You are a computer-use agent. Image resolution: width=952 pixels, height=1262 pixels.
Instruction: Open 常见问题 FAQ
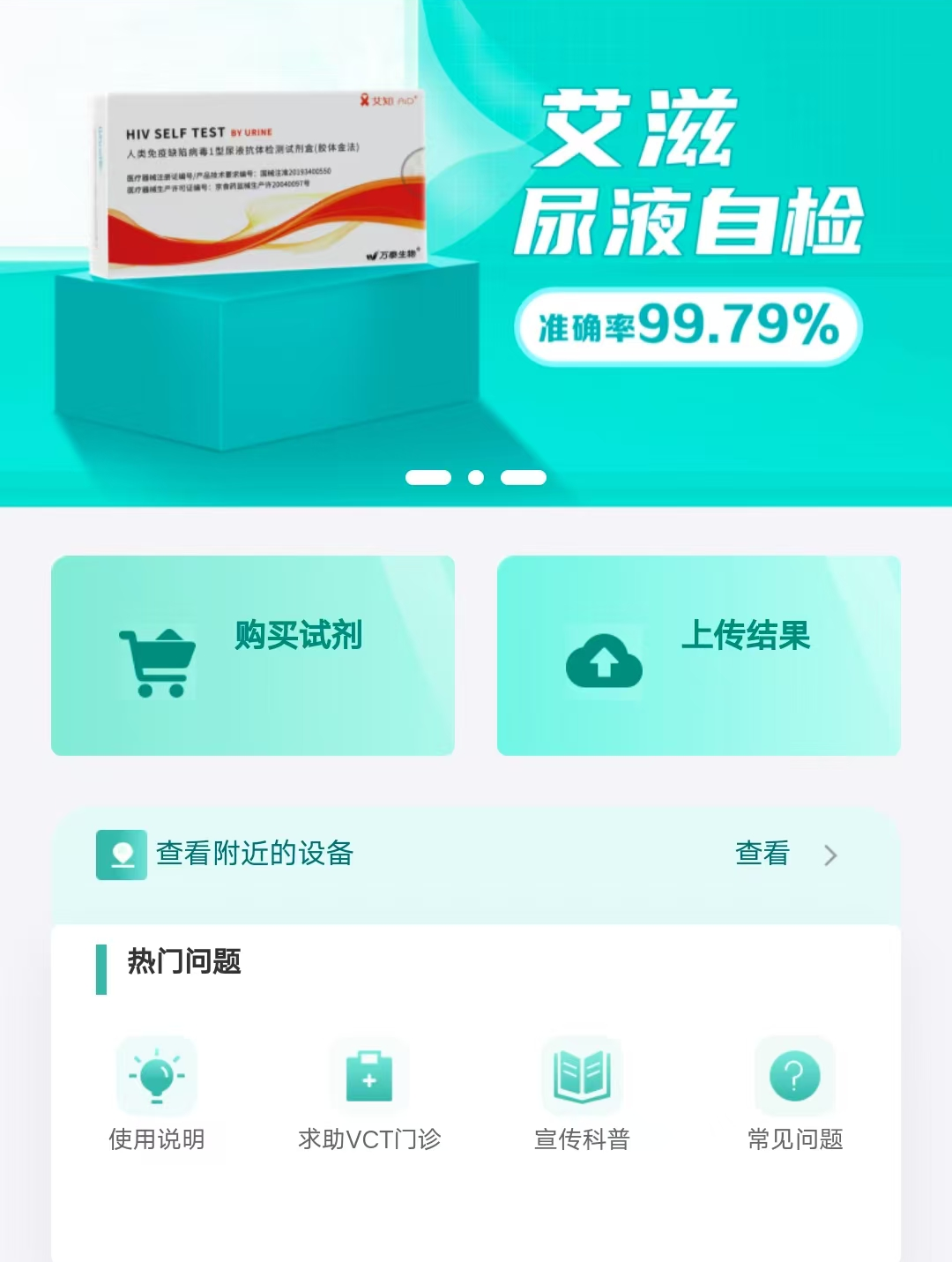pos(795,1094)
